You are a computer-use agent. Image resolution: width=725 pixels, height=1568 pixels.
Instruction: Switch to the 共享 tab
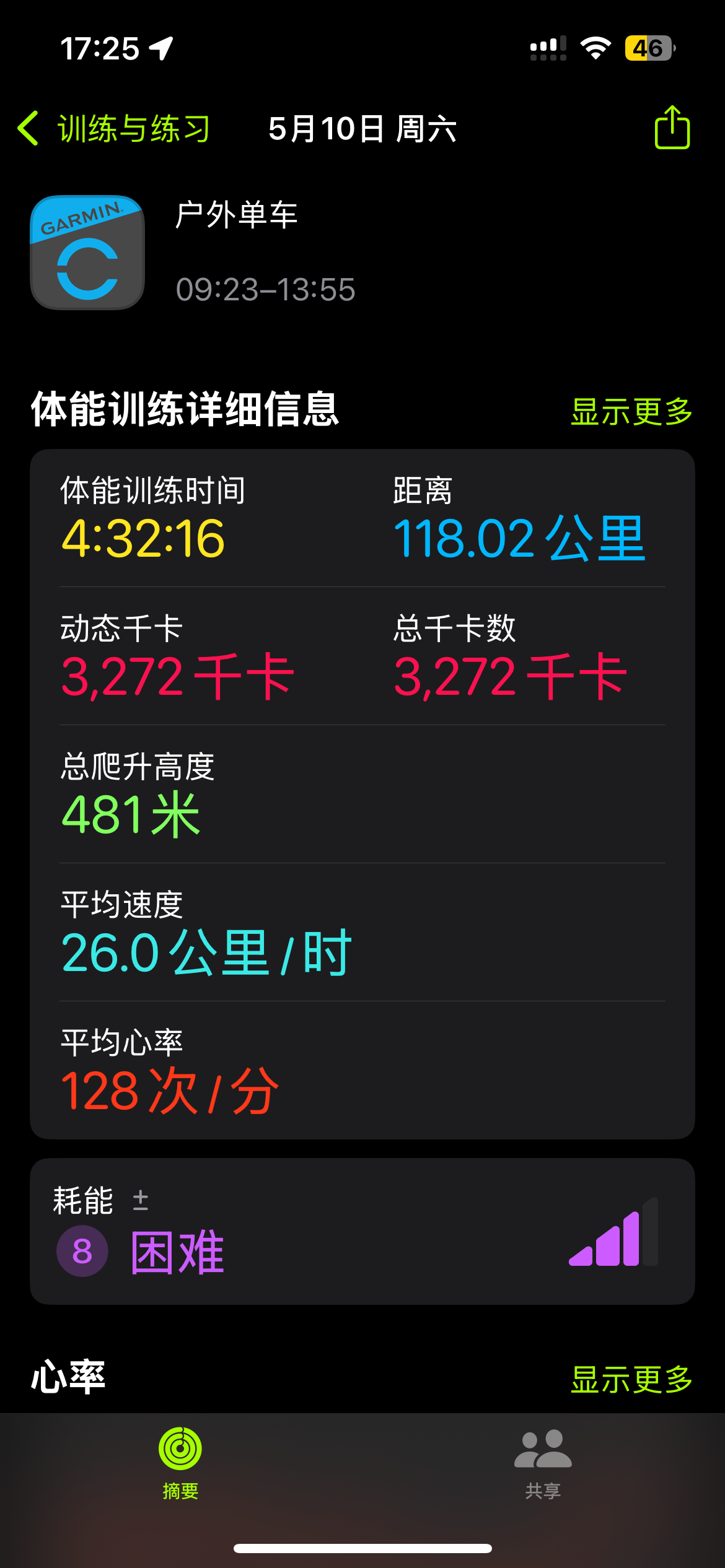coord(543,1464)
